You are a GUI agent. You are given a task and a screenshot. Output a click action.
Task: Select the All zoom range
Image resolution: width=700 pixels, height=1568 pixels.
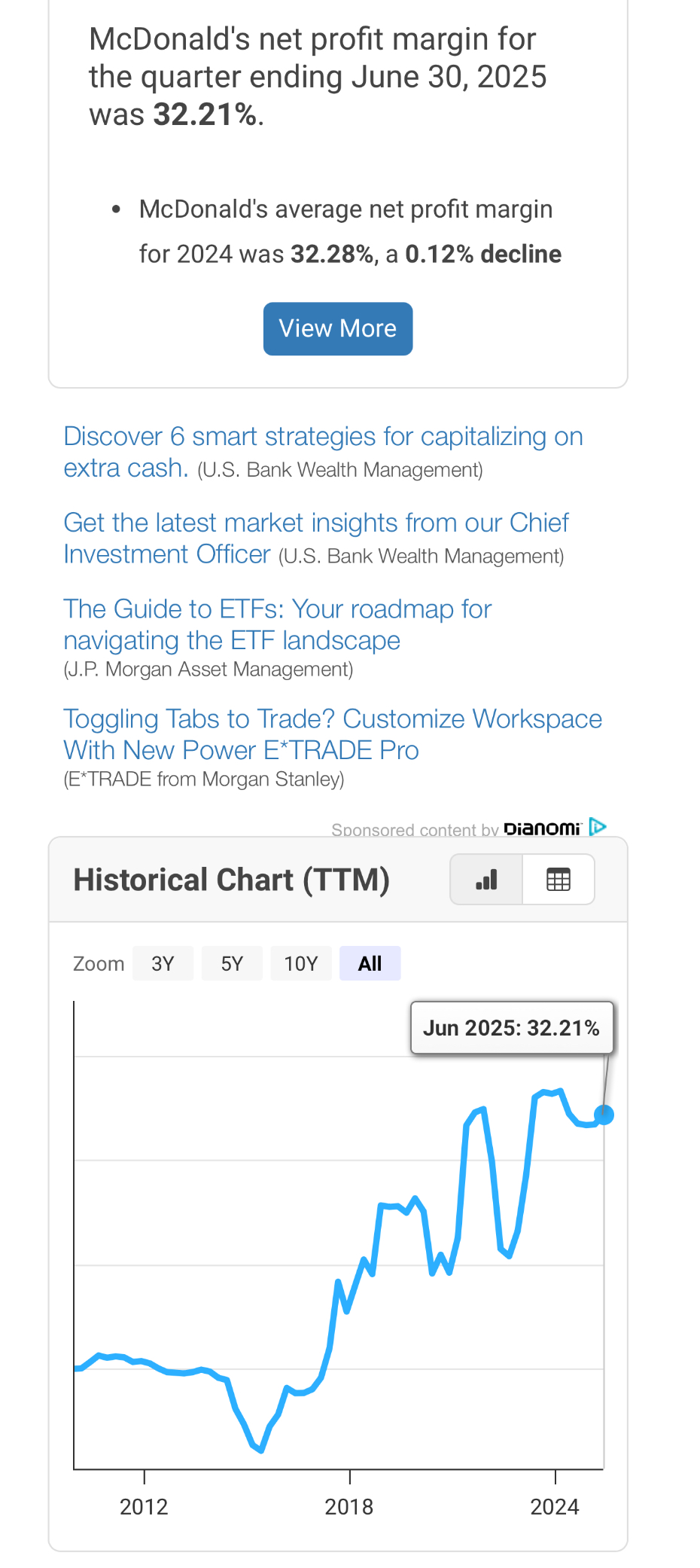click(x=370, y=963)
